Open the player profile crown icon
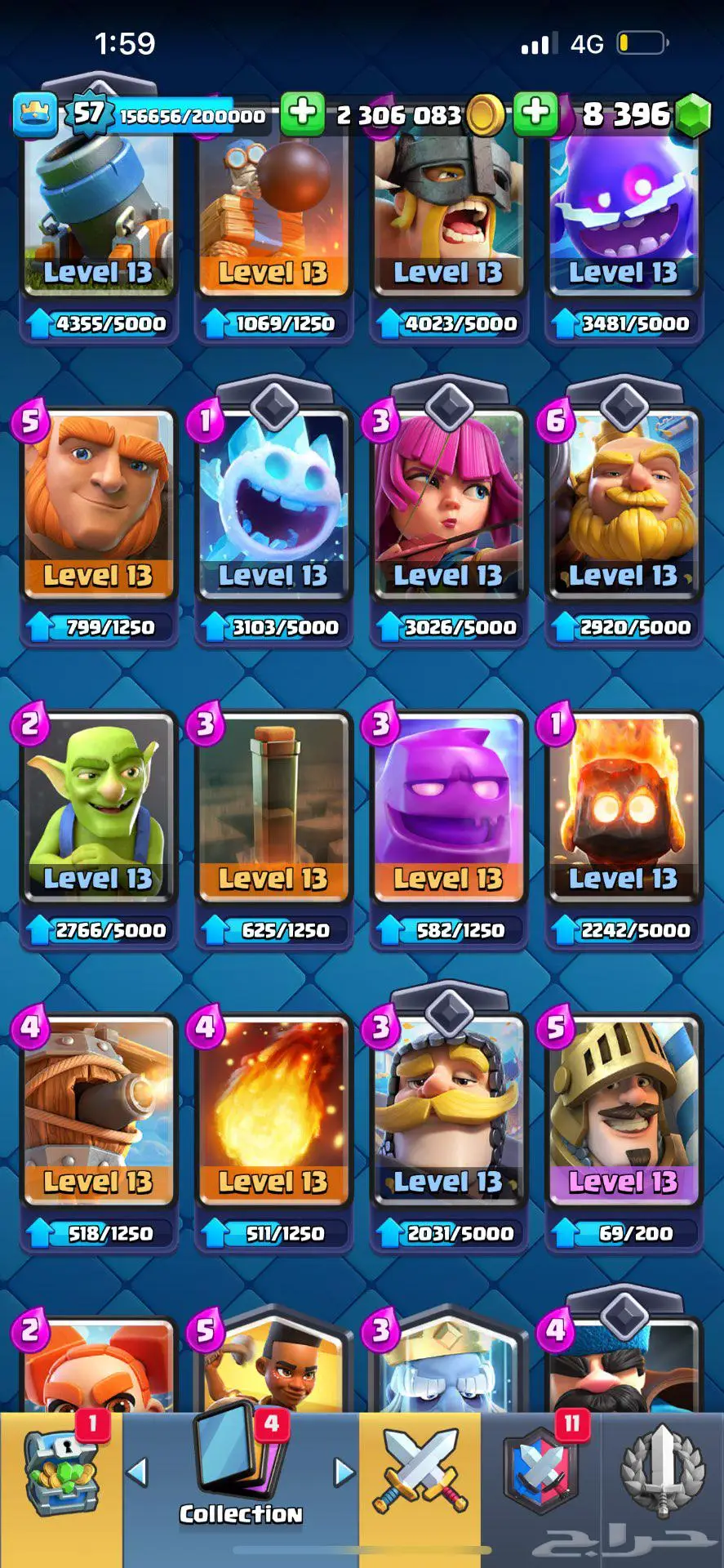This screenshot has width=724, height=1568. [34, 114]
